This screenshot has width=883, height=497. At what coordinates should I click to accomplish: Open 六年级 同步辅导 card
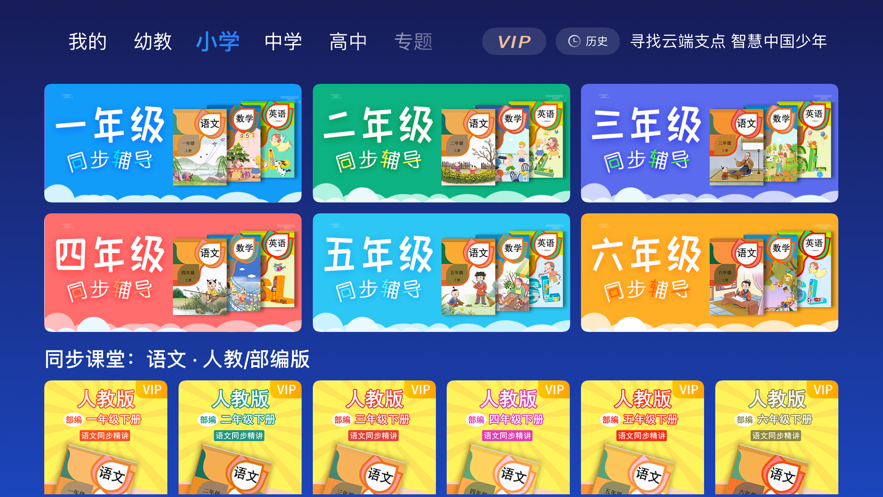tap(709, 272)
